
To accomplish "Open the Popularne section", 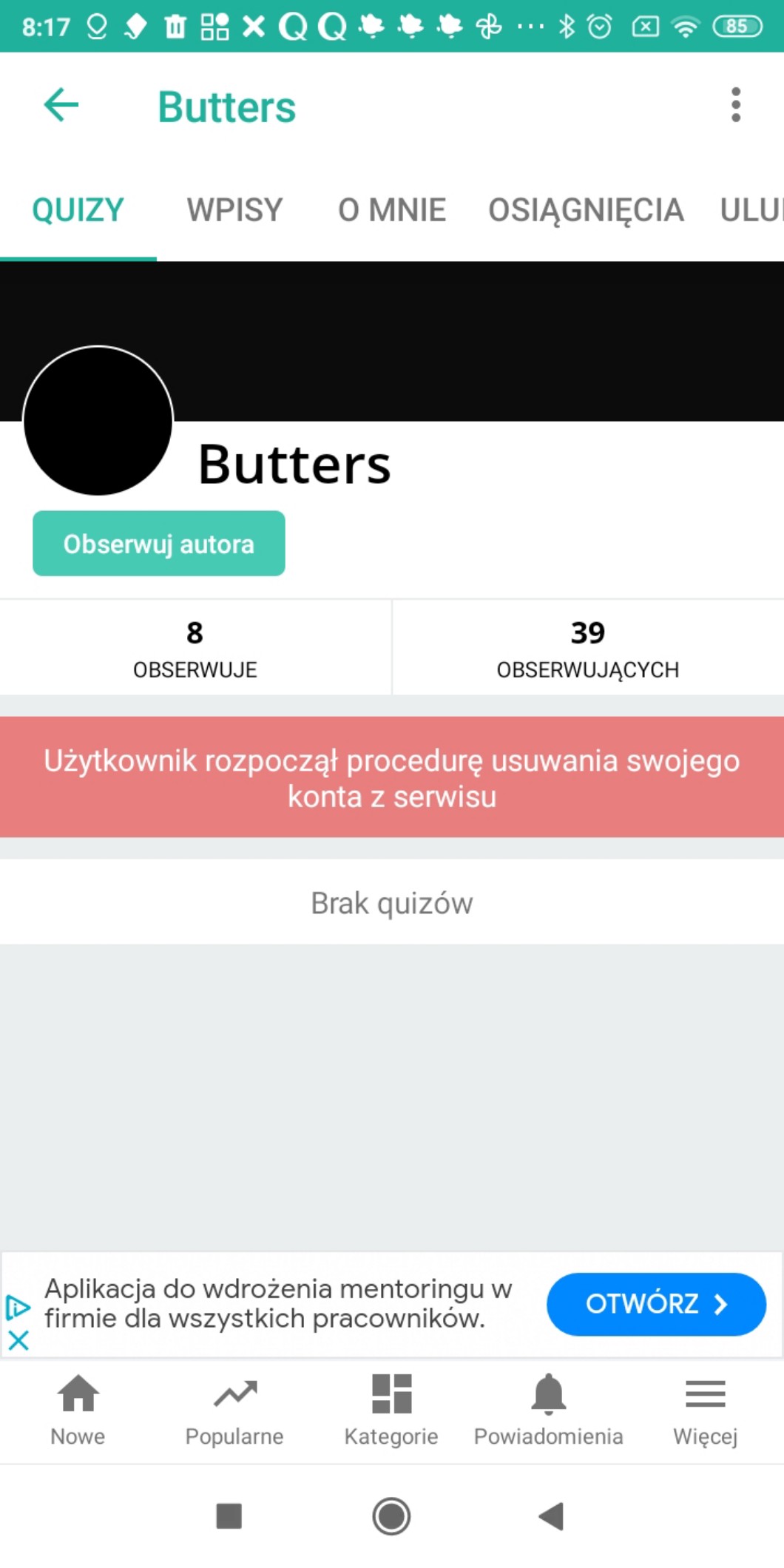I will point(234,1410).
